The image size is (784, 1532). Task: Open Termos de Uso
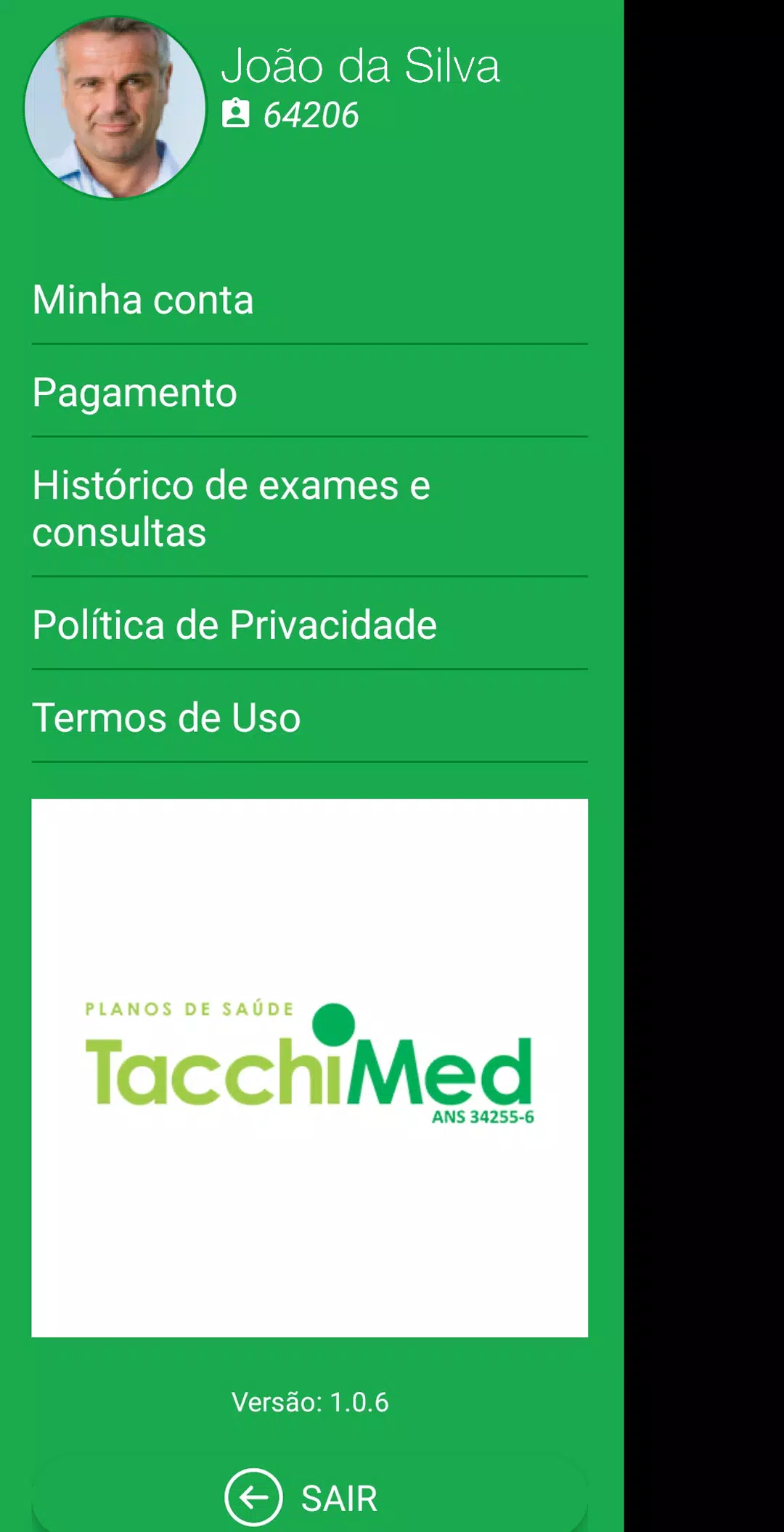[x=166, y=718]
